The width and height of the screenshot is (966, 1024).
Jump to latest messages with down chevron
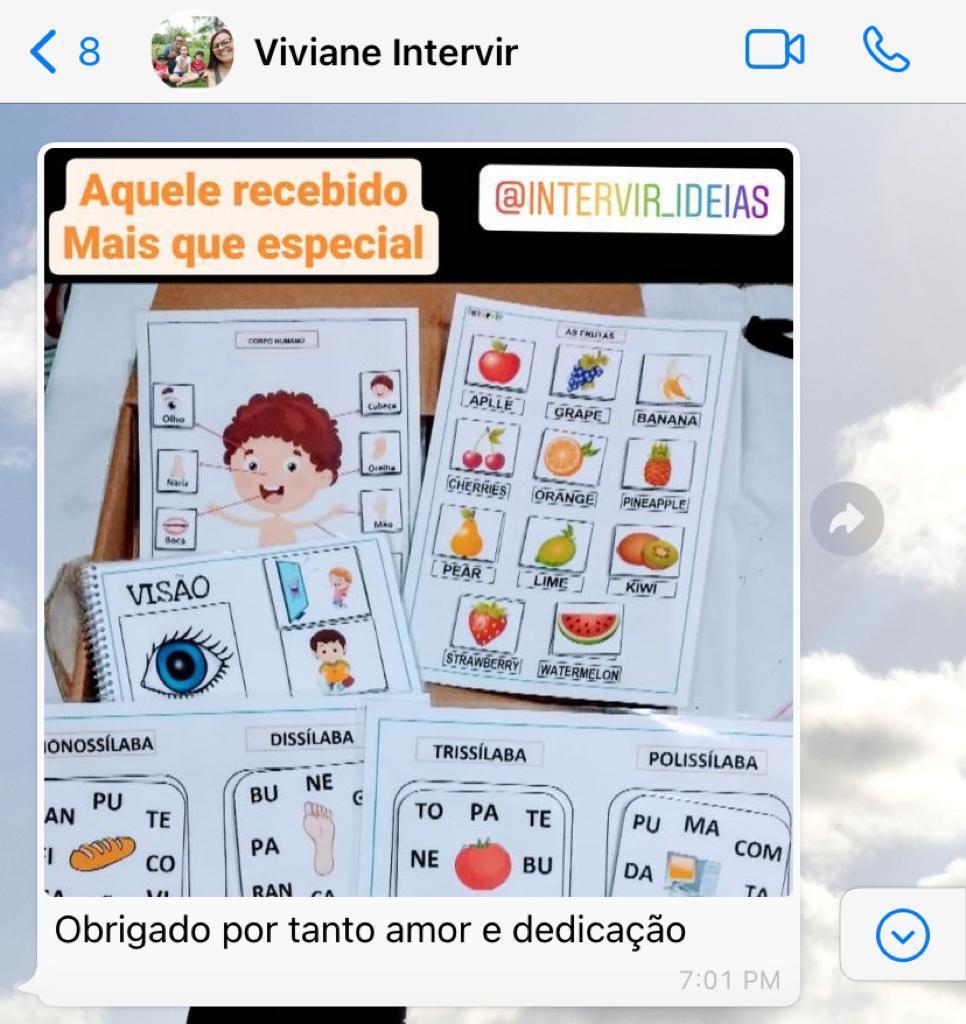[902, 936]
